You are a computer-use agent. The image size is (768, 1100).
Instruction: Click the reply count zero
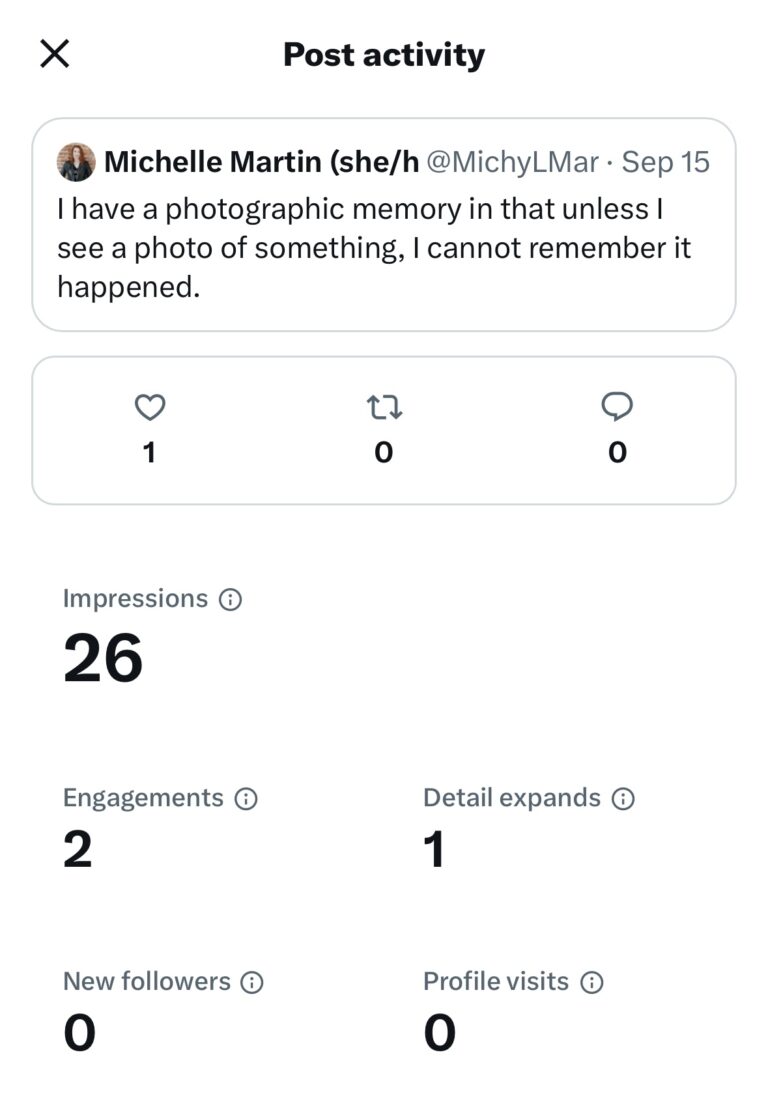coord(618,451)
